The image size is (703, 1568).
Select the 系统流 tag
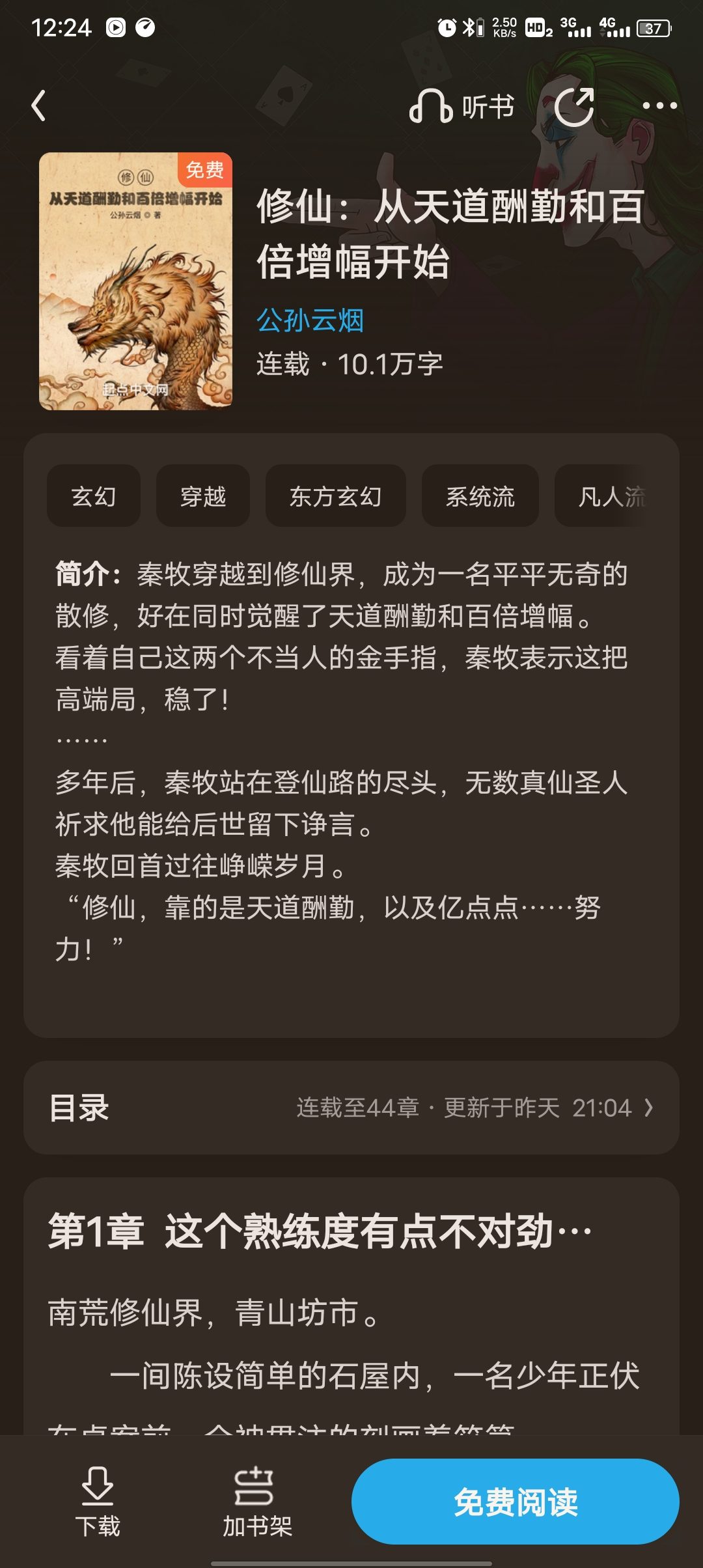(480, 496)
